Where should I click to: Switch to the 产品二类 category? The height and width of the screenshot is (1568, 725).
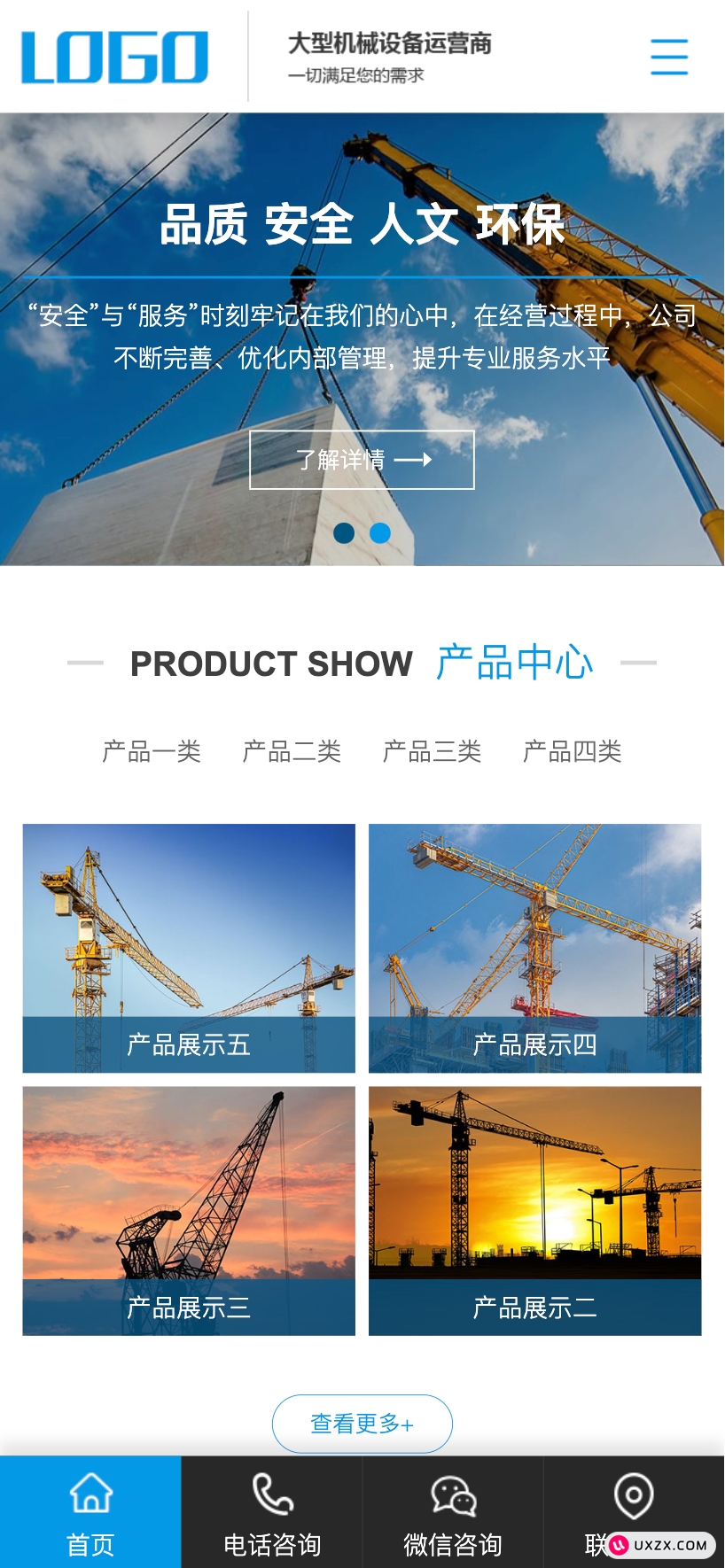tap(292, 752)
